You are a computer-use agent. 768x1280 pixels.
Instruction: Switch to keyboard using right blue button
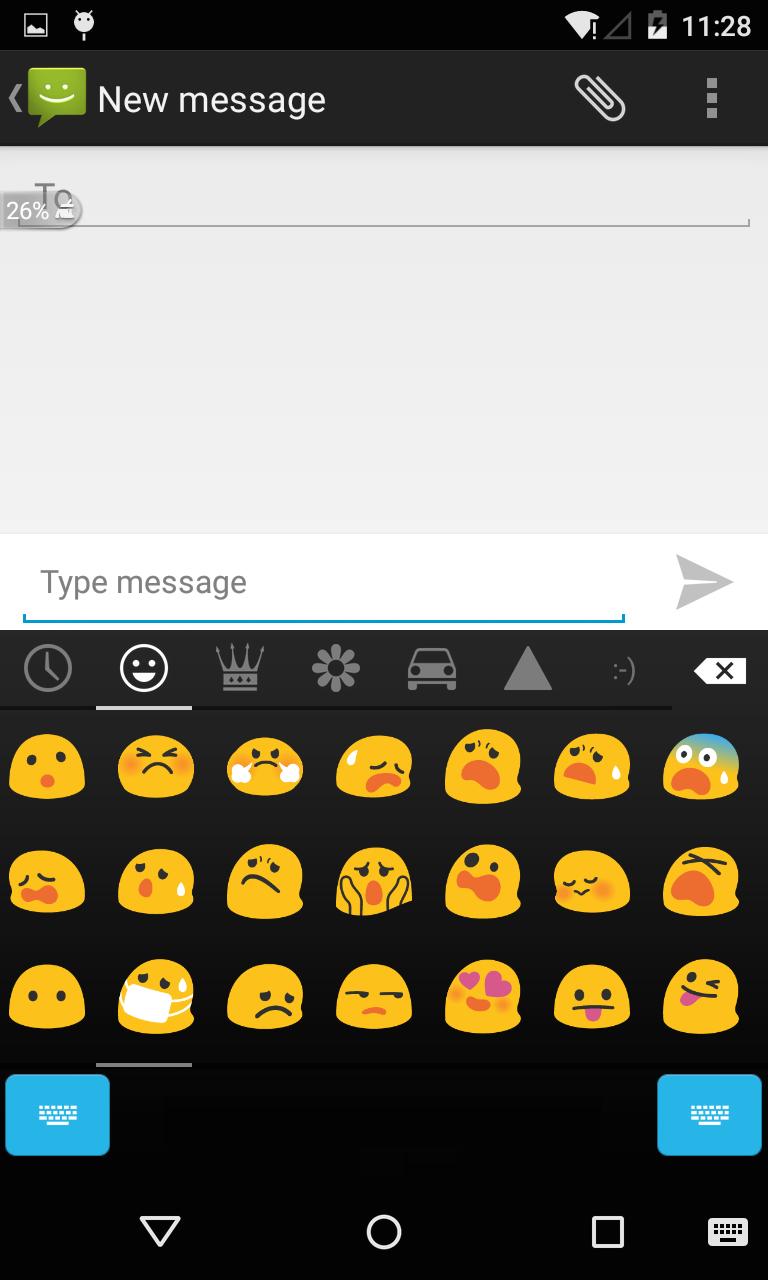(x=709, y=1115)
